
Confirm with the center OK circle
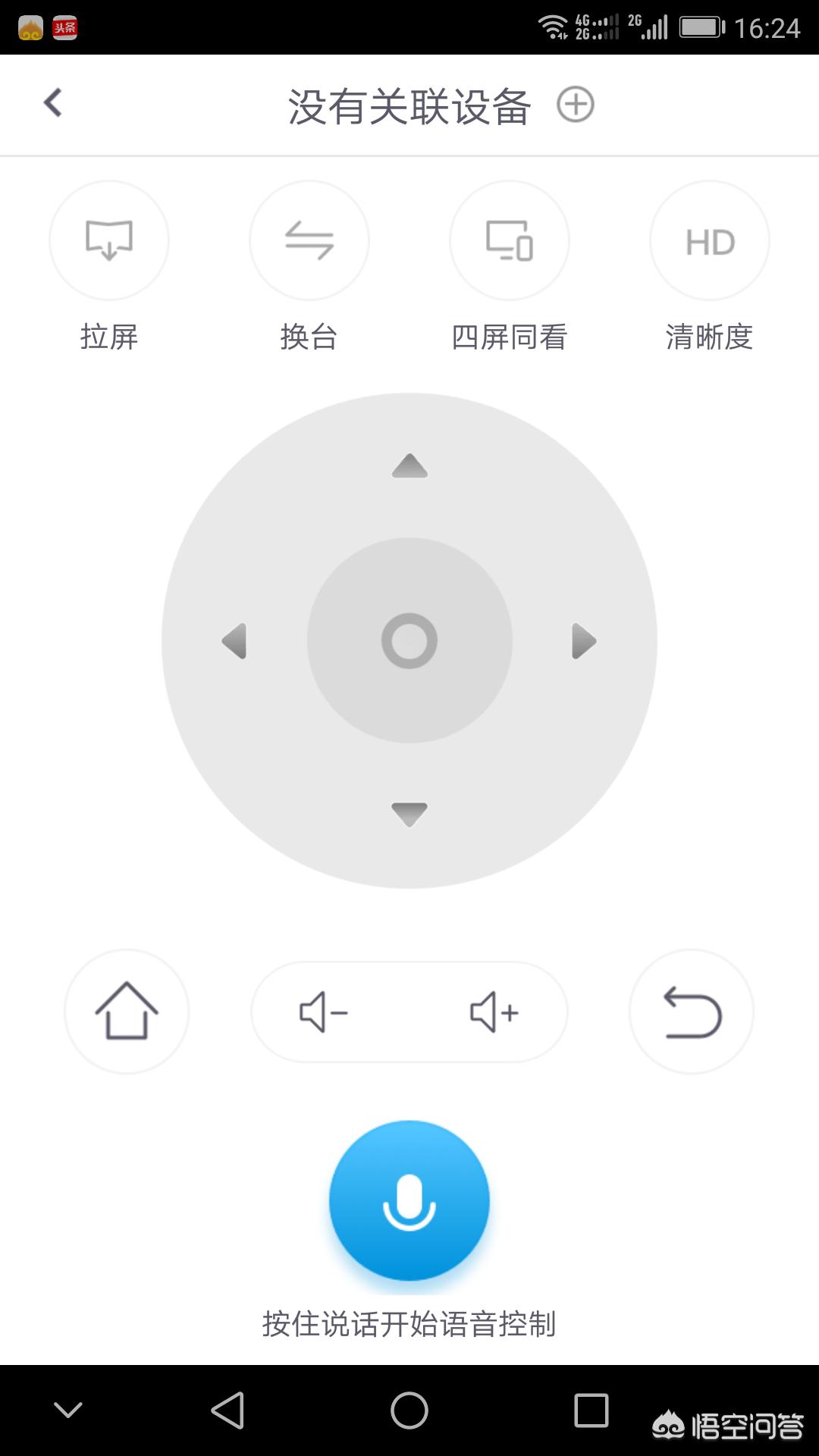409,641
